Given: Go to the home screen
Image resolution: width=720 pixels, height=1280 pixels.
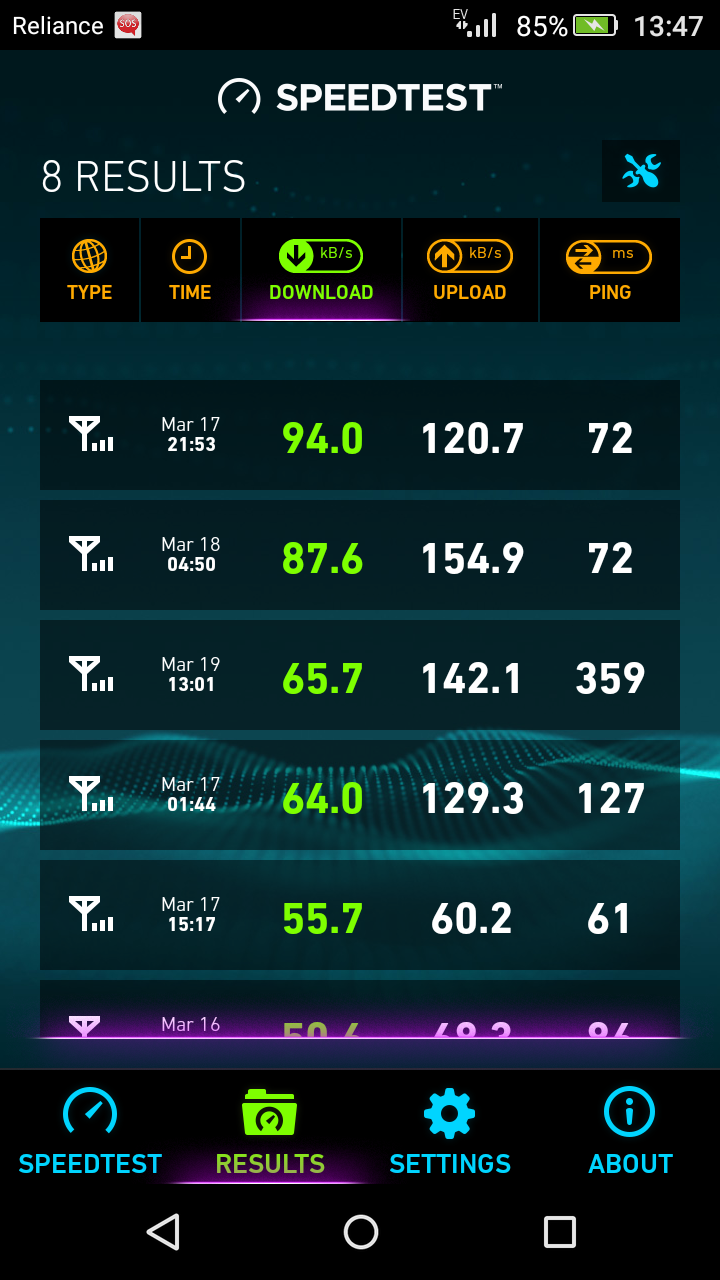Looking at the screenshot, I should [x=360, y=1232].
